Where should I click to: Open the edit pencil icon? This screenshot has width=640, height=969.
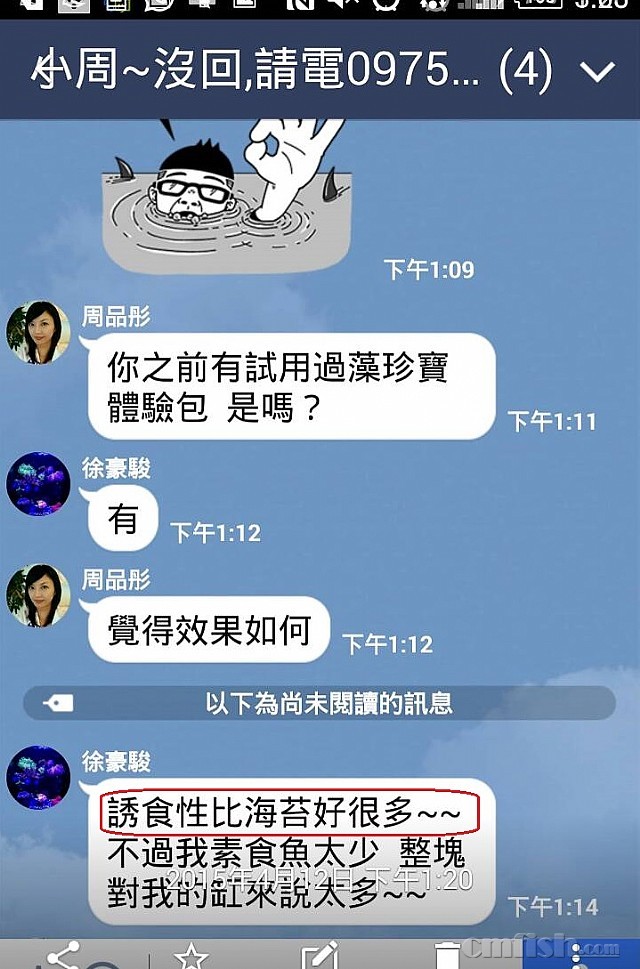320,956
